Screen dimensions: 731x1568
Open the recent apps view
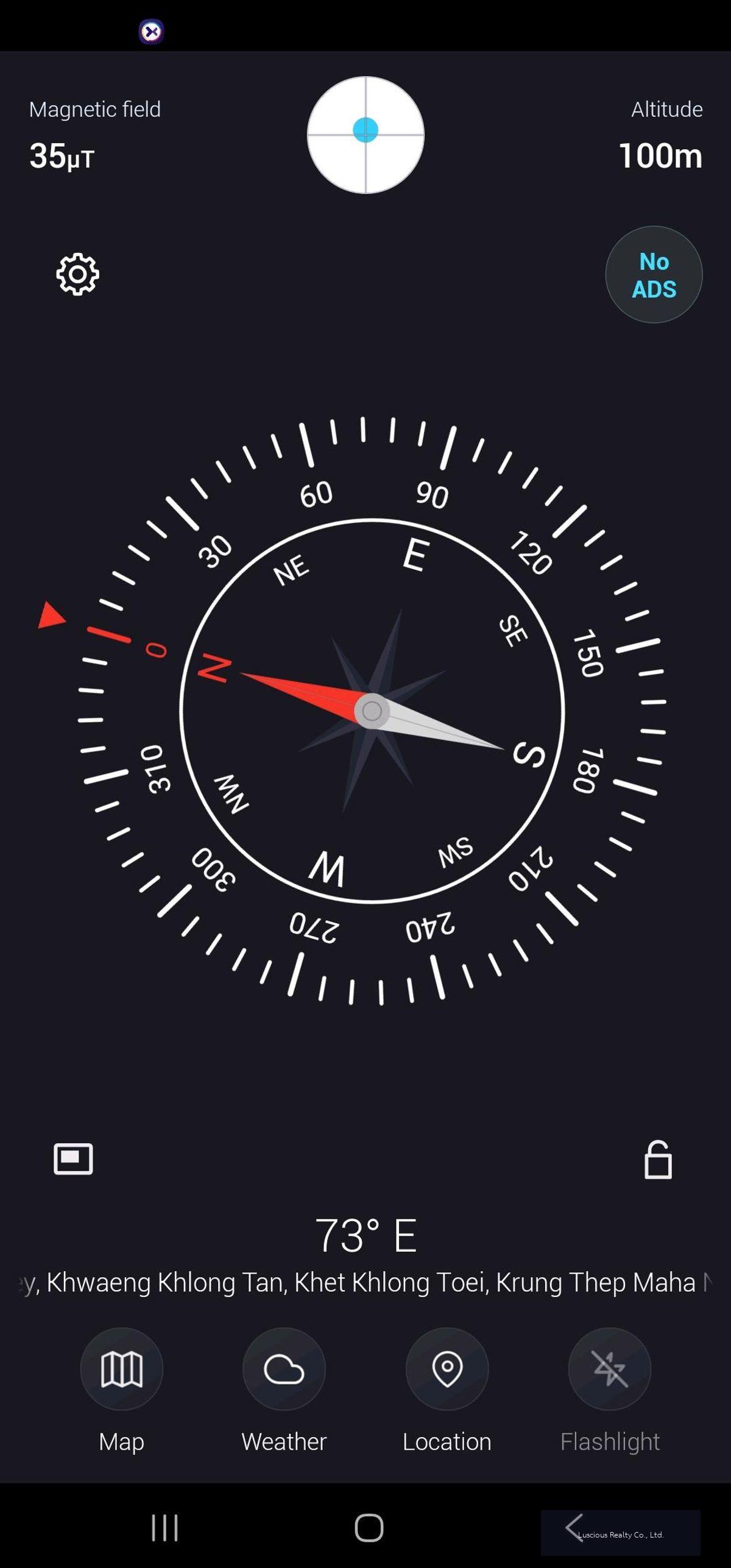[164, 1528]
